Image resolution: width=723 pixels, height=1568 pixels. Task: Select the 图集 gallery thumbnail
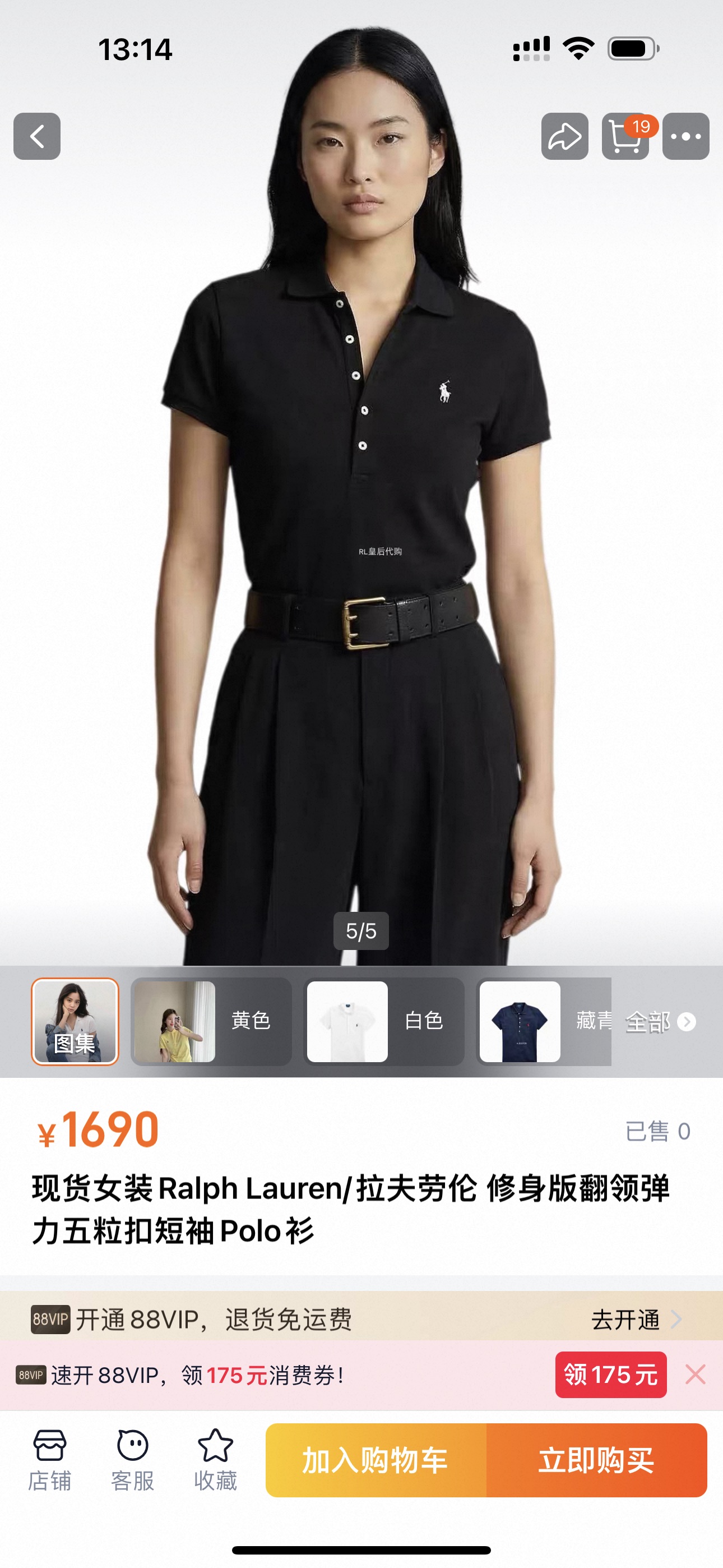(75, 1021)
